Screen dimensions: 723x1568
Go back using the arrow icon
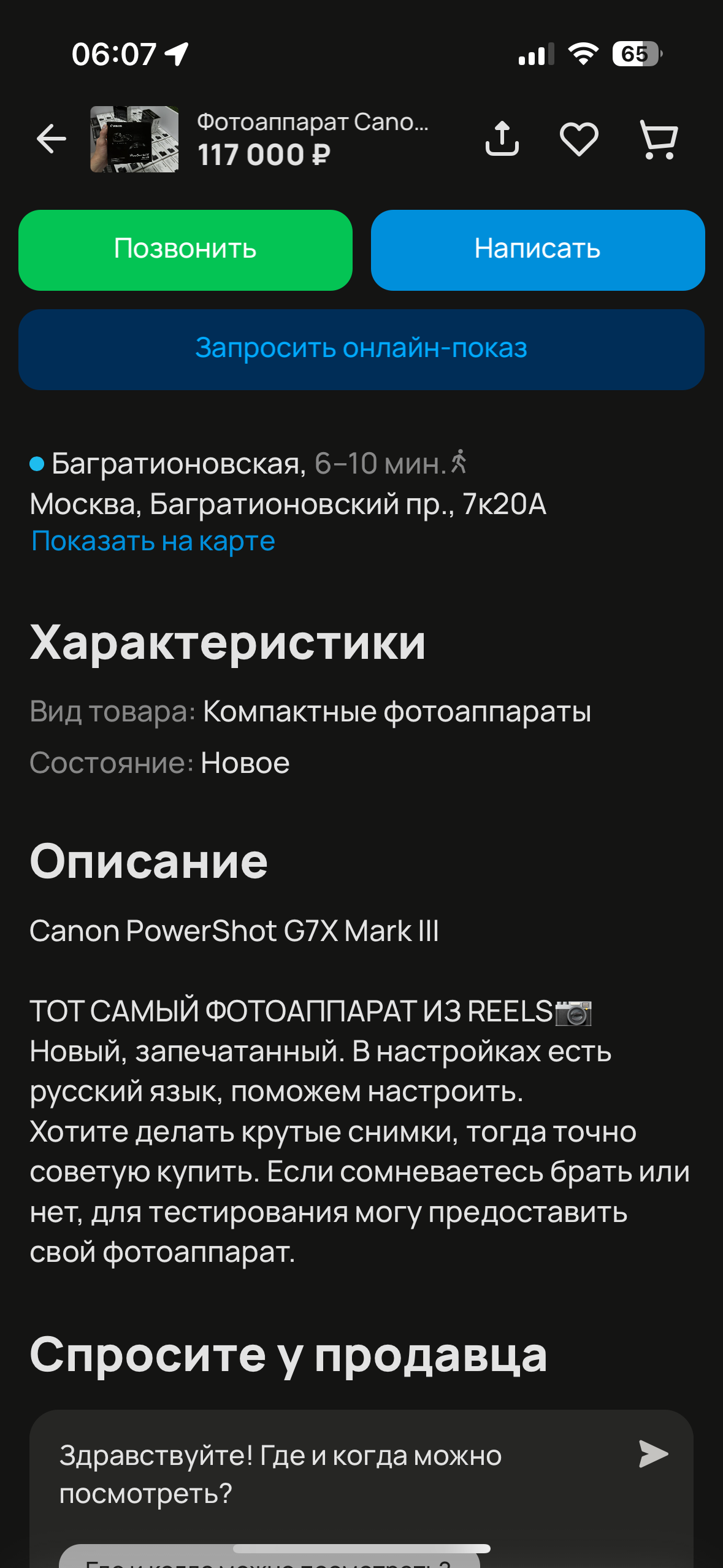point(52,139)
